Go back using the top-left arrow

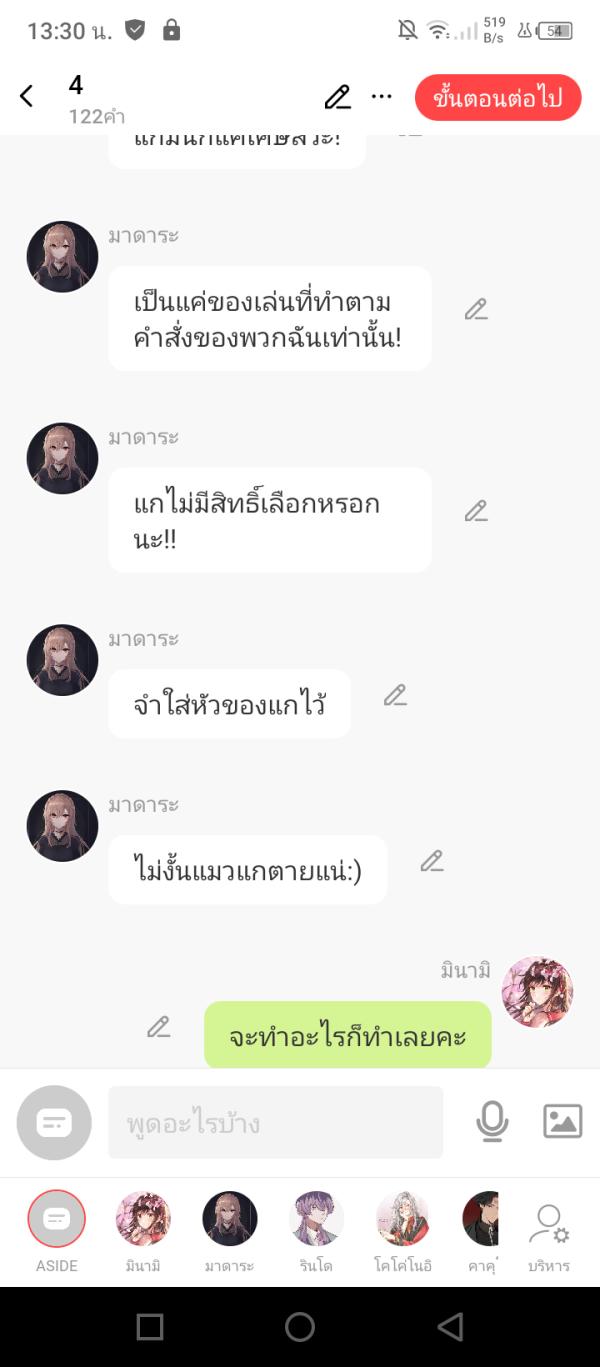(27, 96)
